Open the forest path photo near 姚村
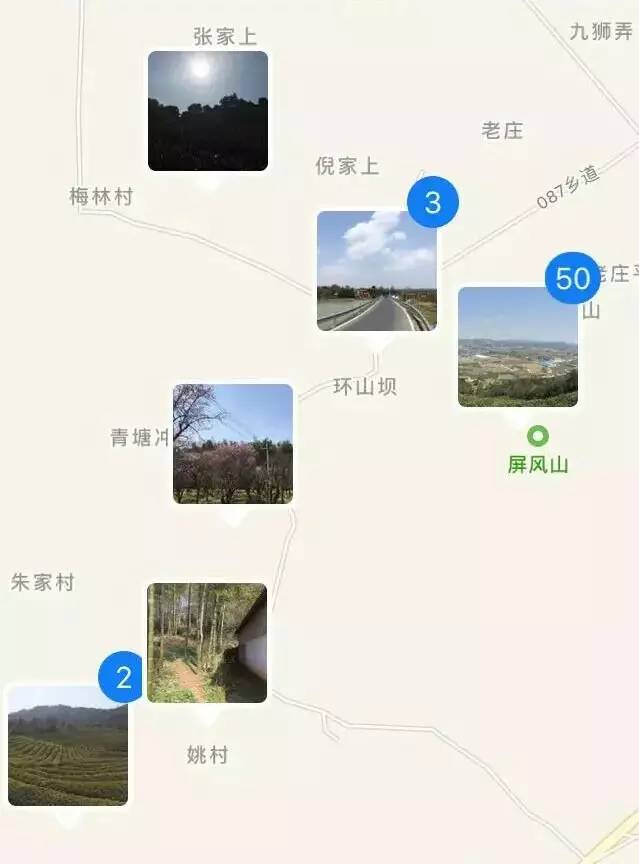The height and width of the screenshot is (864, 639). pyautogui.click(x=207, y=643)
